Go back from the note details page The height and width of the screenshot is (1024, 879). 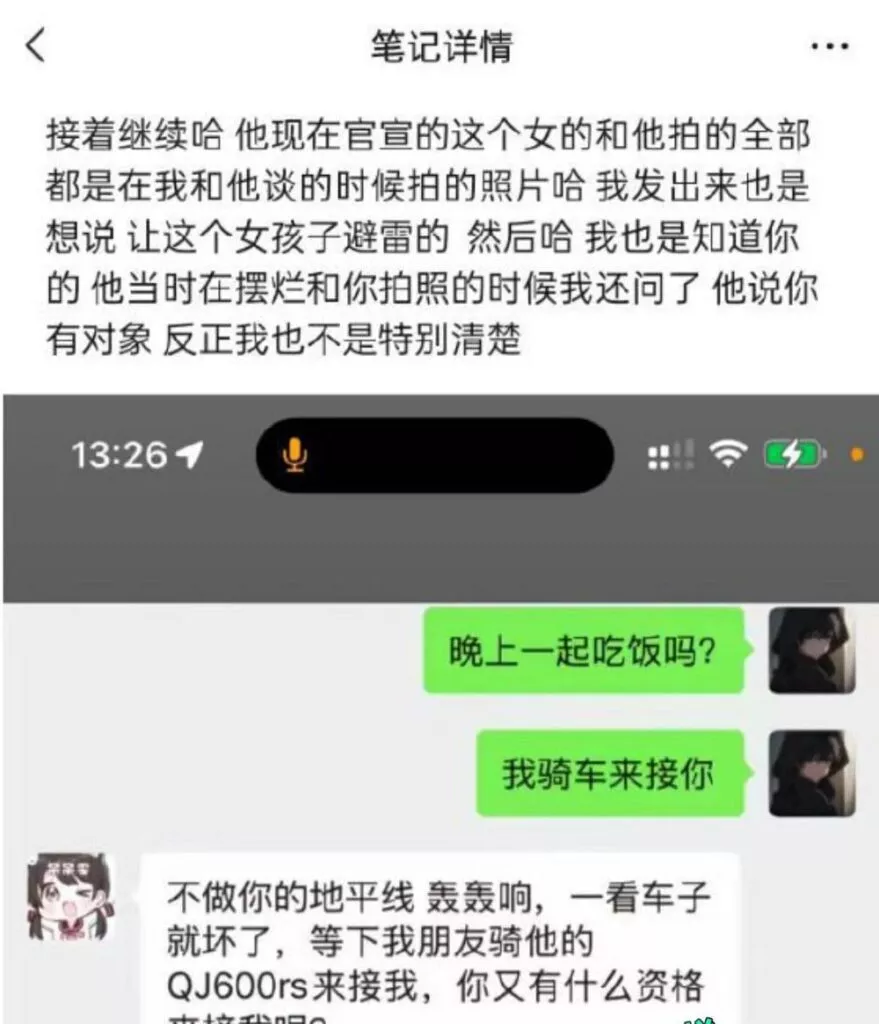tap(35, 46)
